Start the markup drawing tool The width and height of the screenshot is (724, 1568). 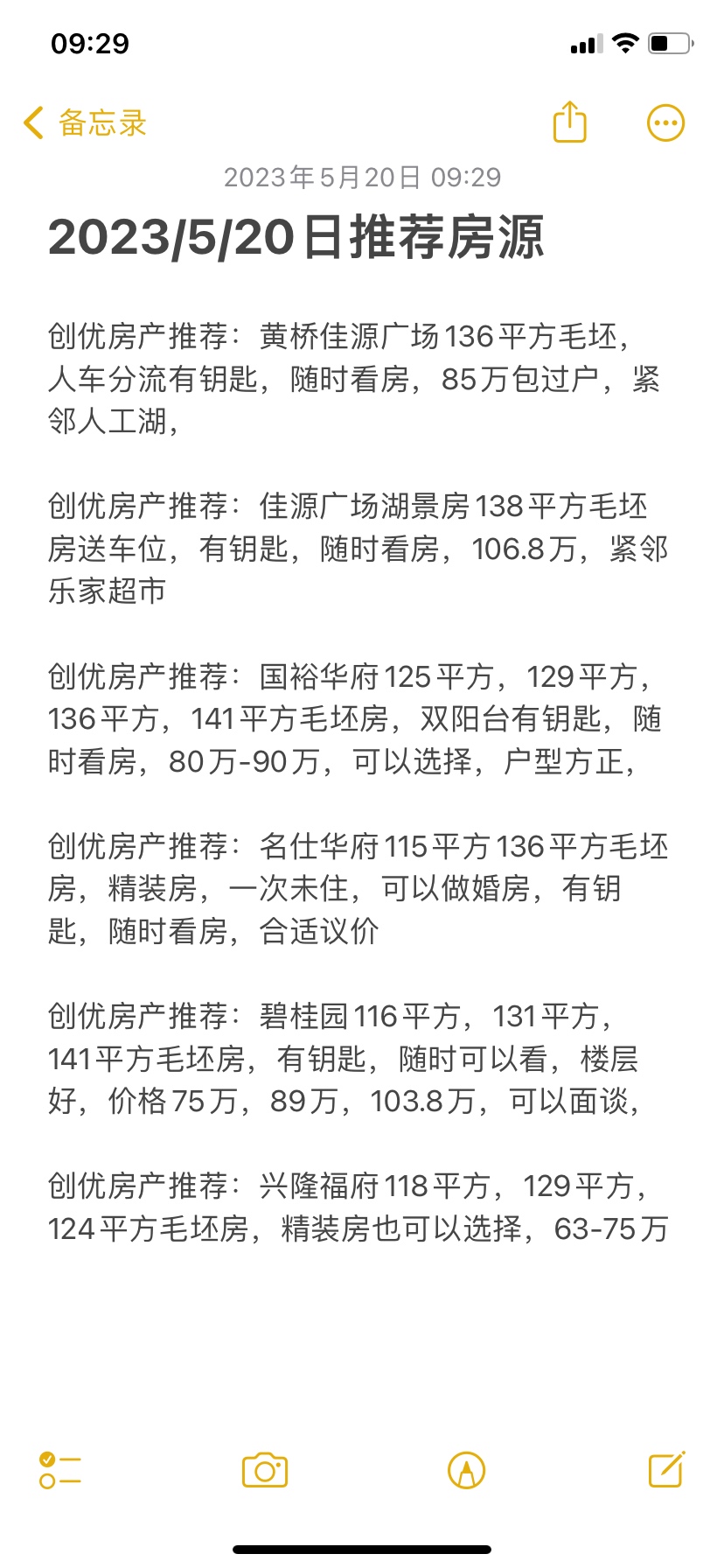[x=466, y=1470]
